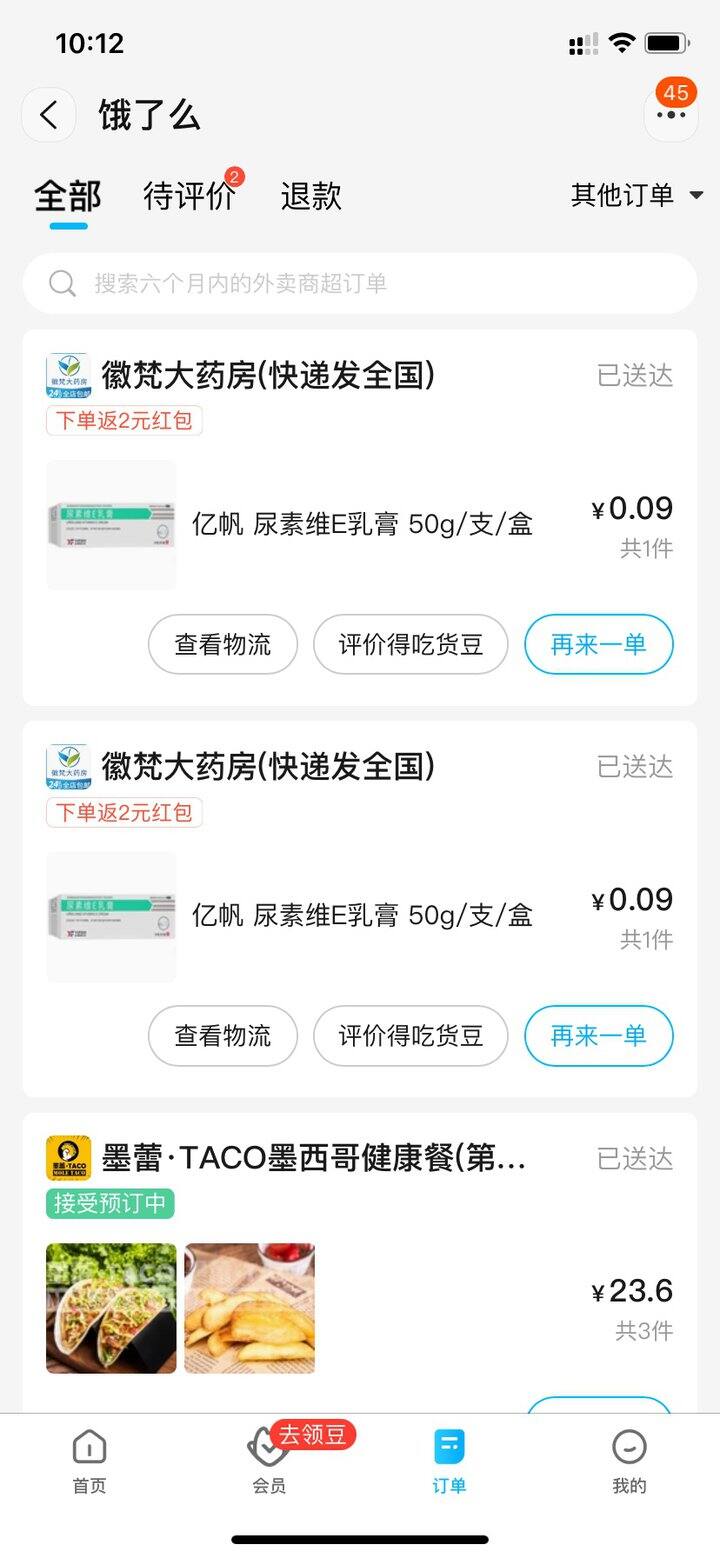Expand the 其他订单 dropdown
720x1558 pixels.
[x=637, y=195]
